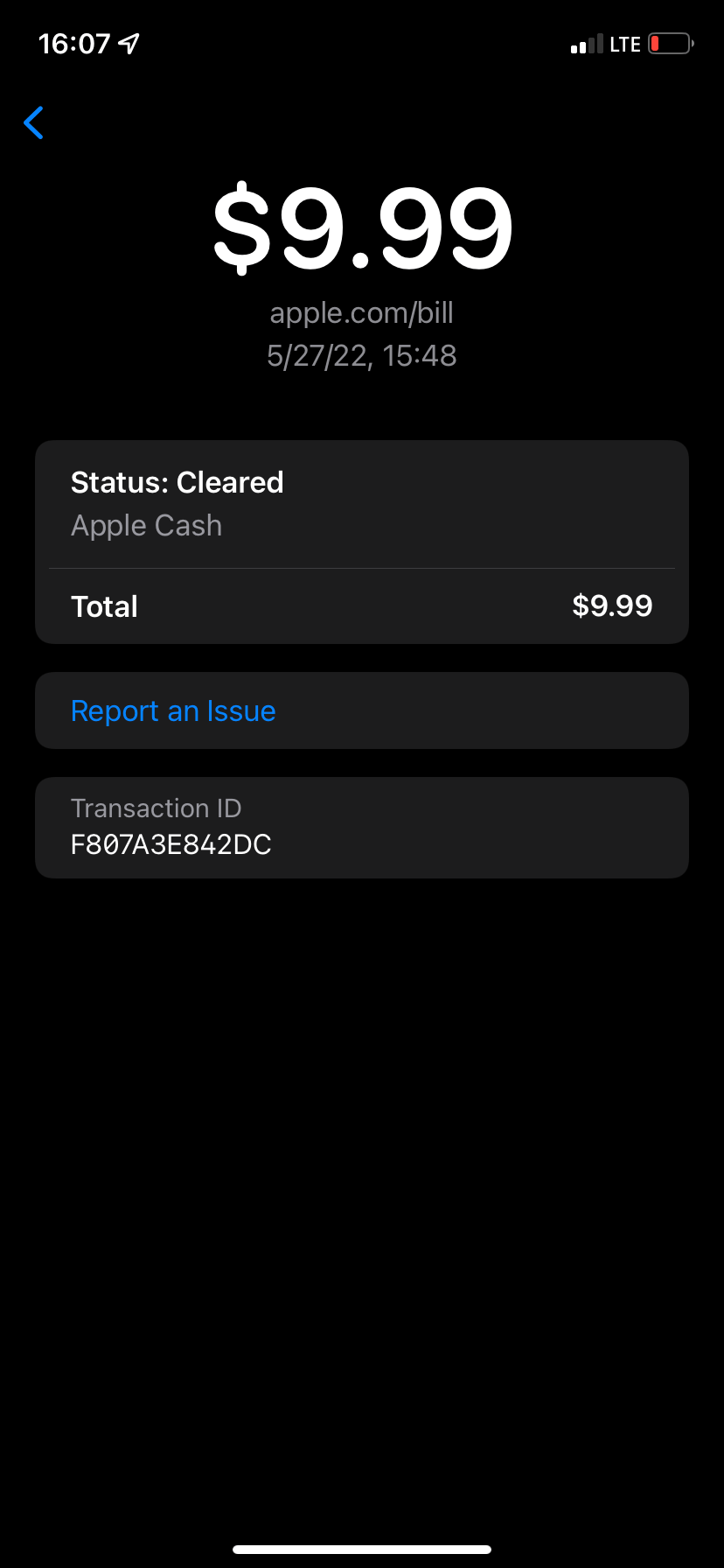
Task: Select the transaction details card
Action: (362, 541)
